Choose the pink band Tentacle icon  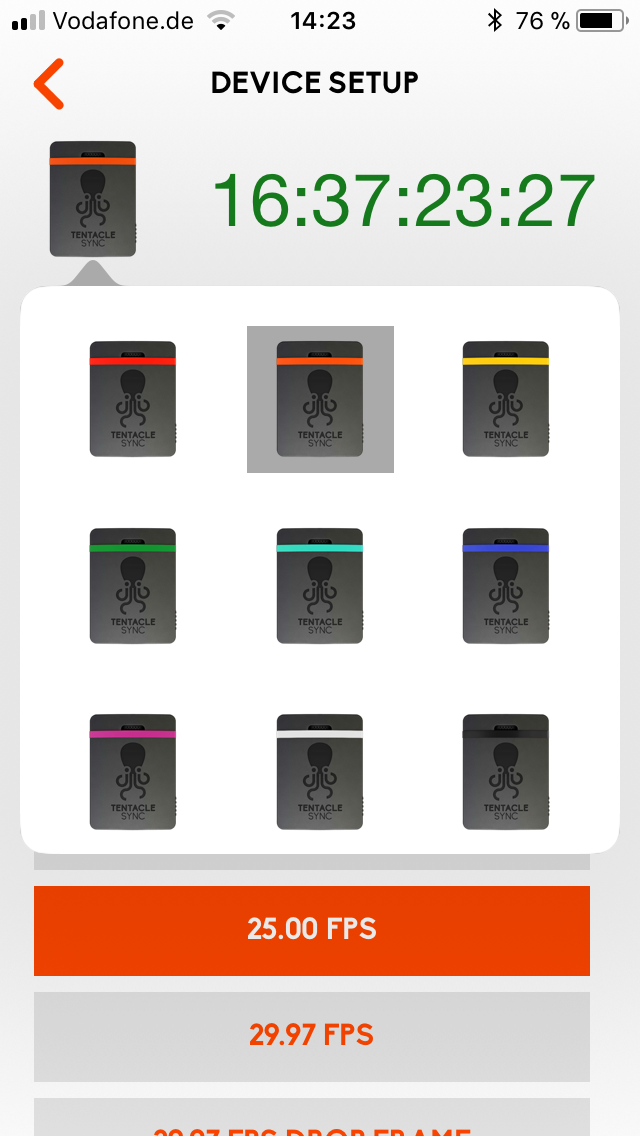click(x=133, y=772)
